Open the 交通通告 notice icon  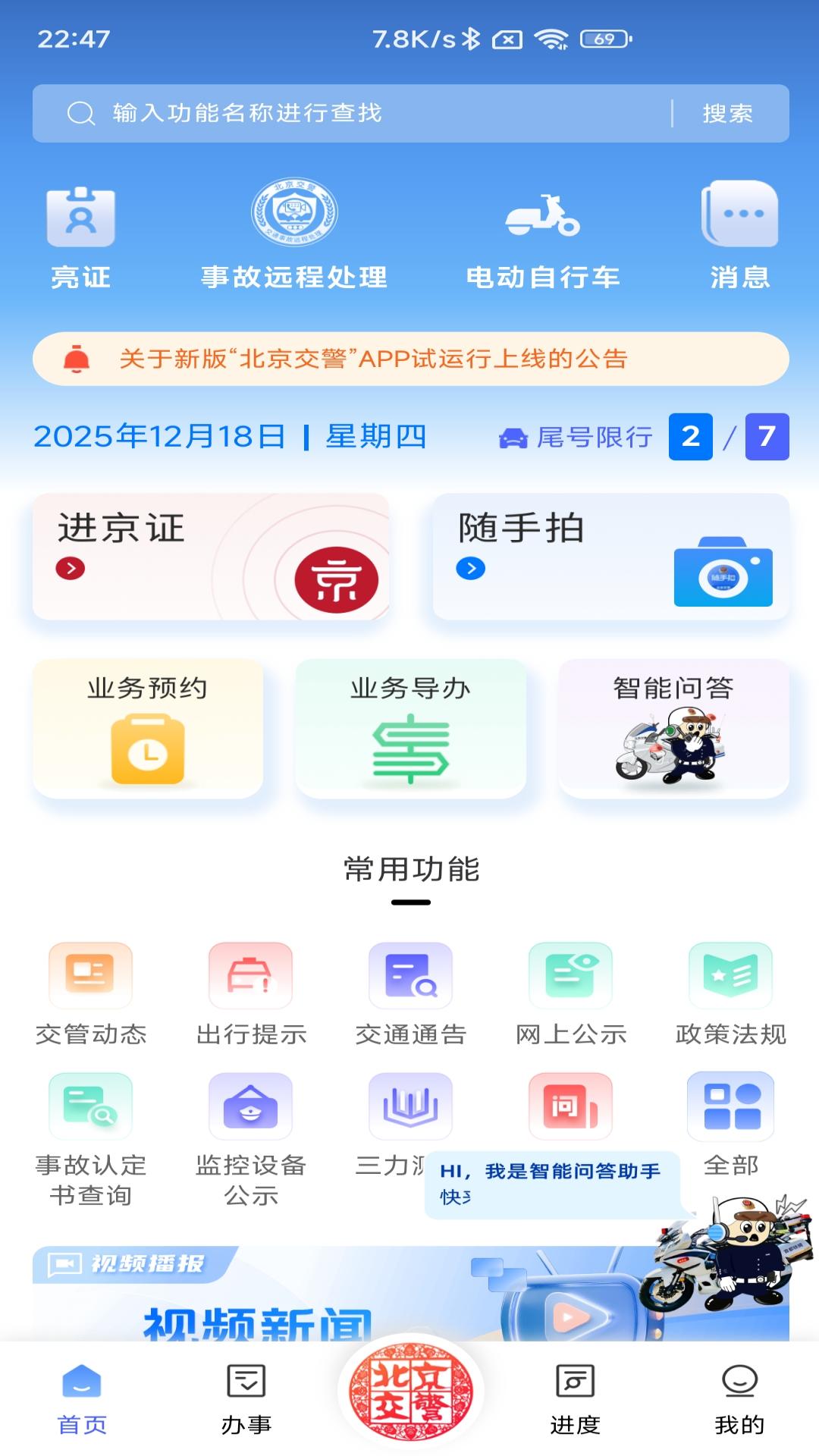point(412,993)
